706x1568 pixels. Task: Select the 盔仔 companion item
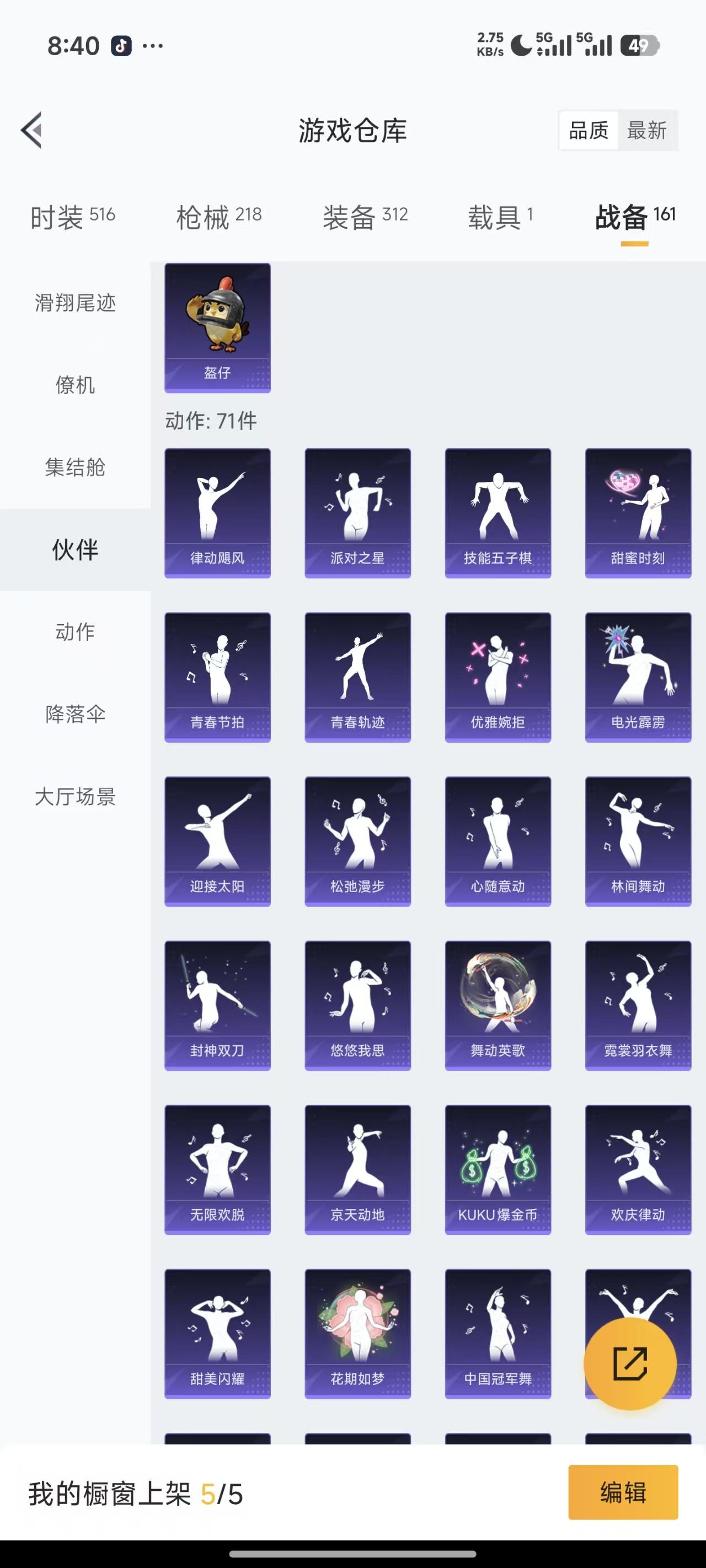(217, 329)
